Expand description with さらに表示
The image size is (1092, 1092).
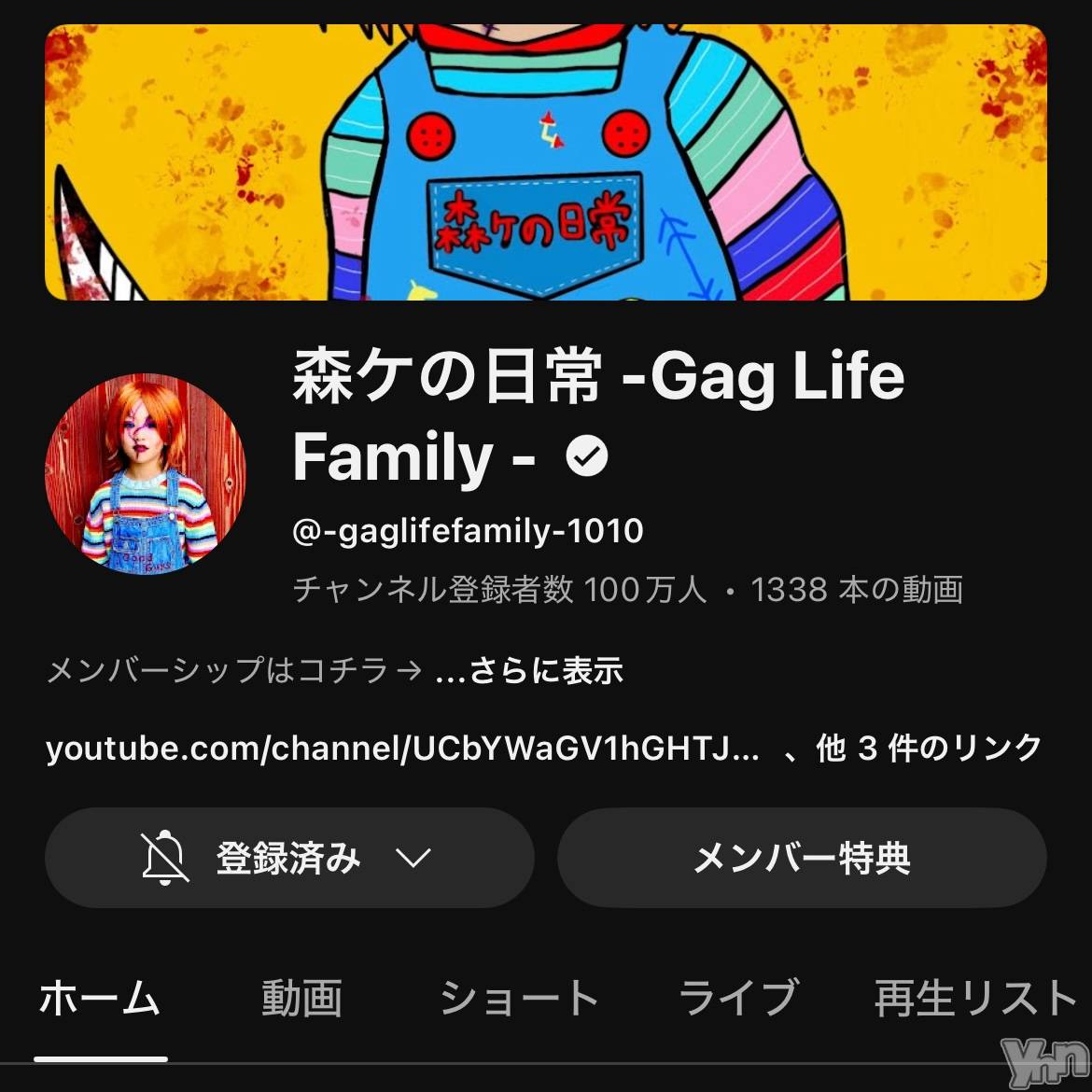tap(545, 671)
